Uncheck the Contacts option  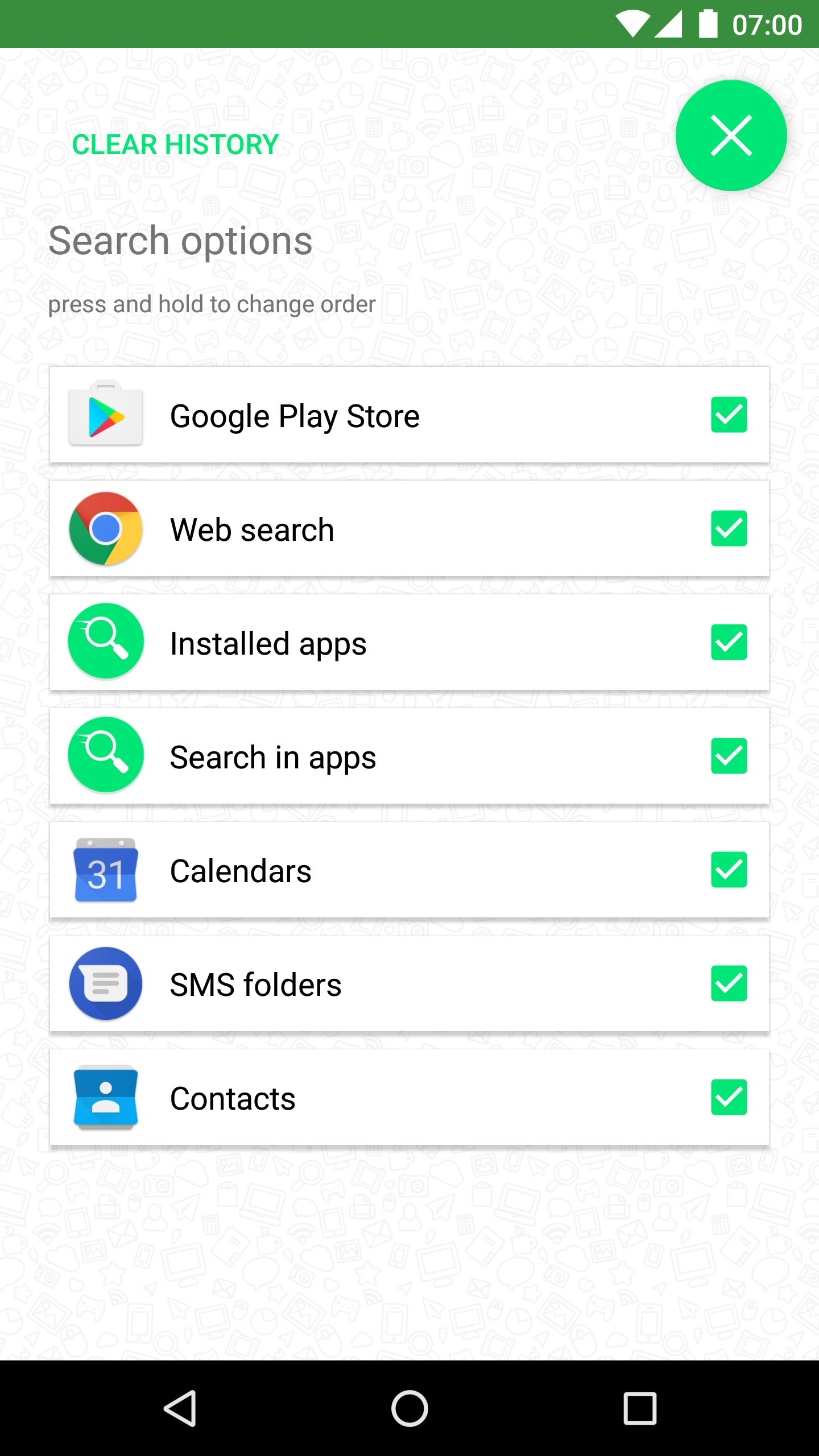click(x=729, y=1097)
